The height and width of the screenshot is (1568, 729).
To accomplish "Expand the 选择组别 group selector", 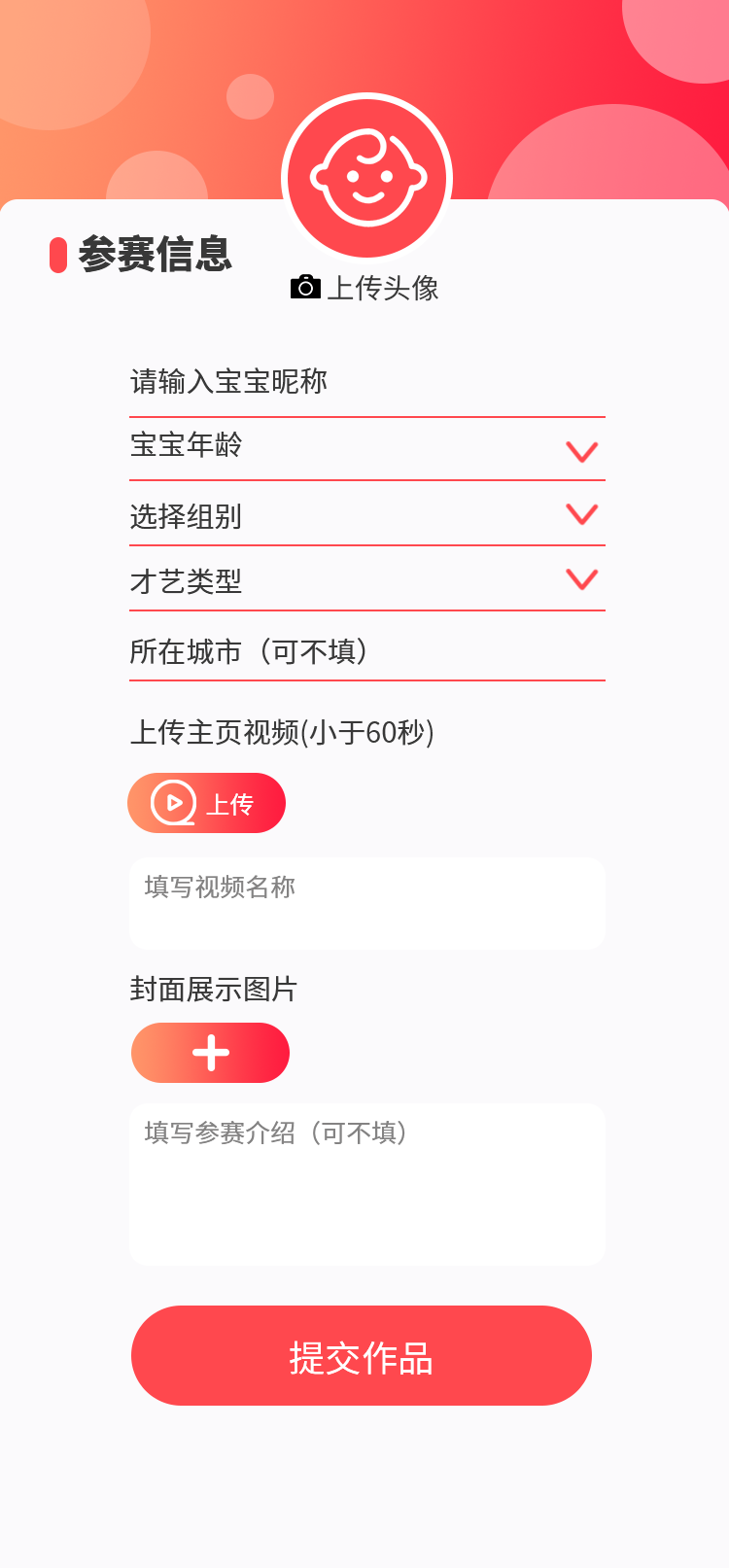I will 366,513.
